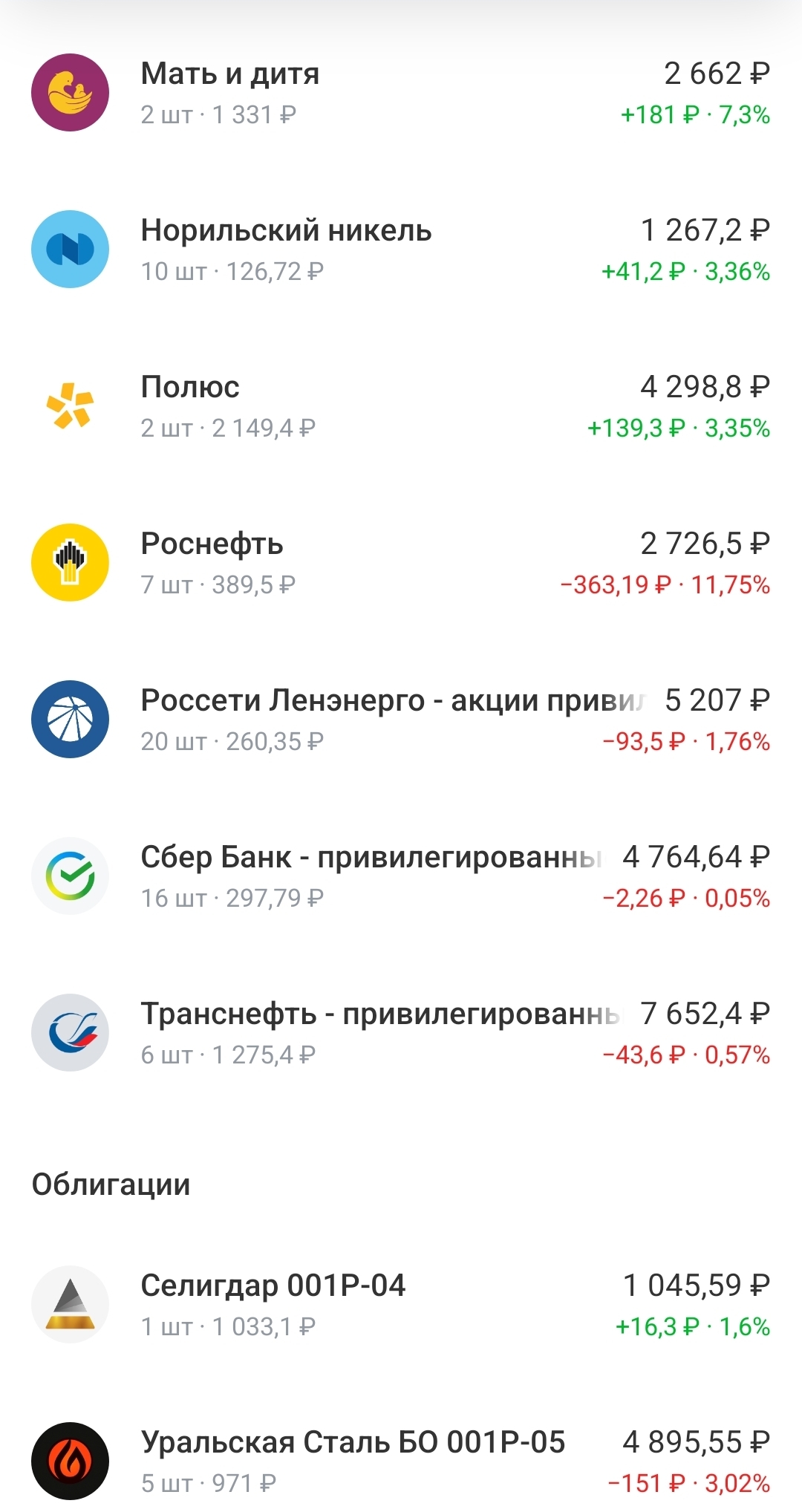Open Сбер Банк preferred shares details
Screen dimensions: 802x1512
point(401,876)
